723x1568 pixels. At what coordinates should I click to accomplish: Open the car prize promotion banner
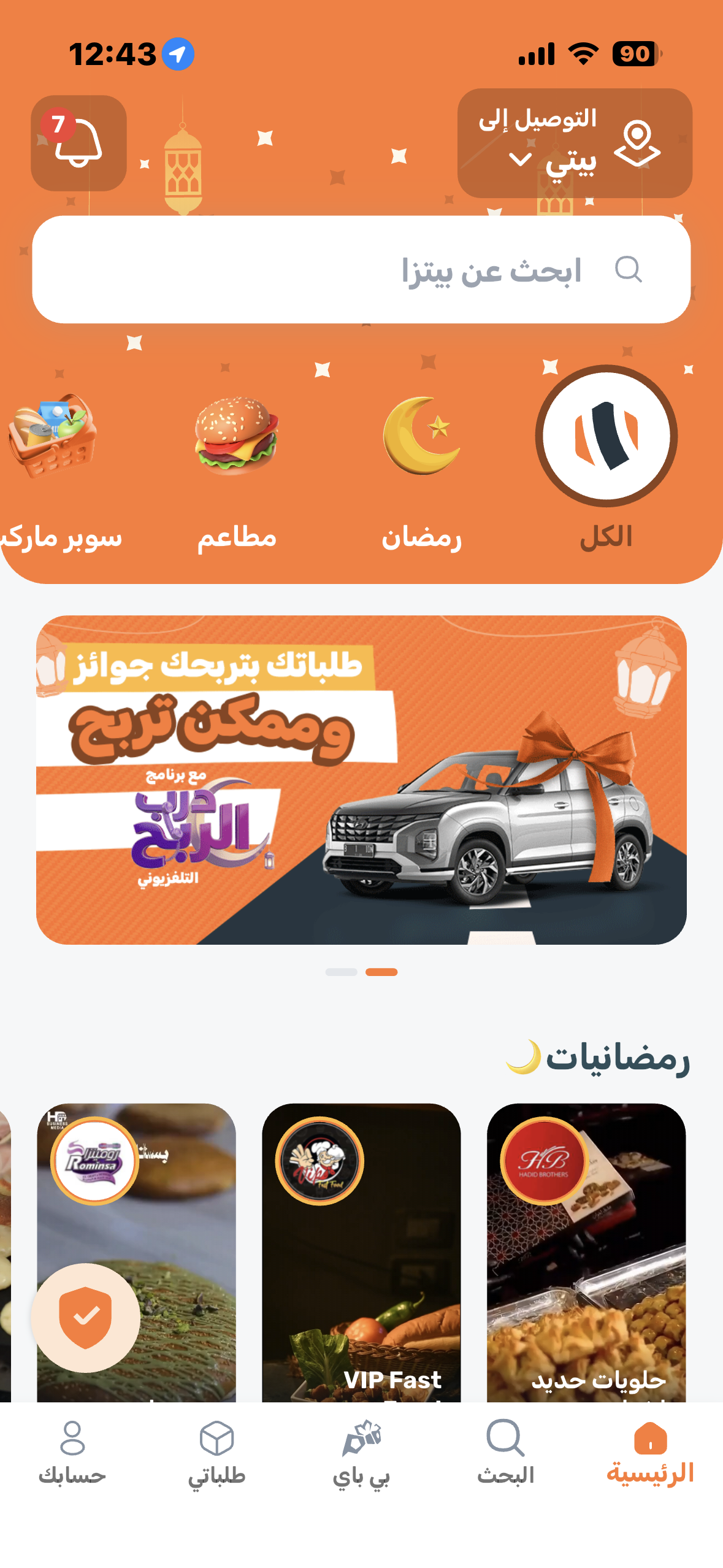point(361,779)
